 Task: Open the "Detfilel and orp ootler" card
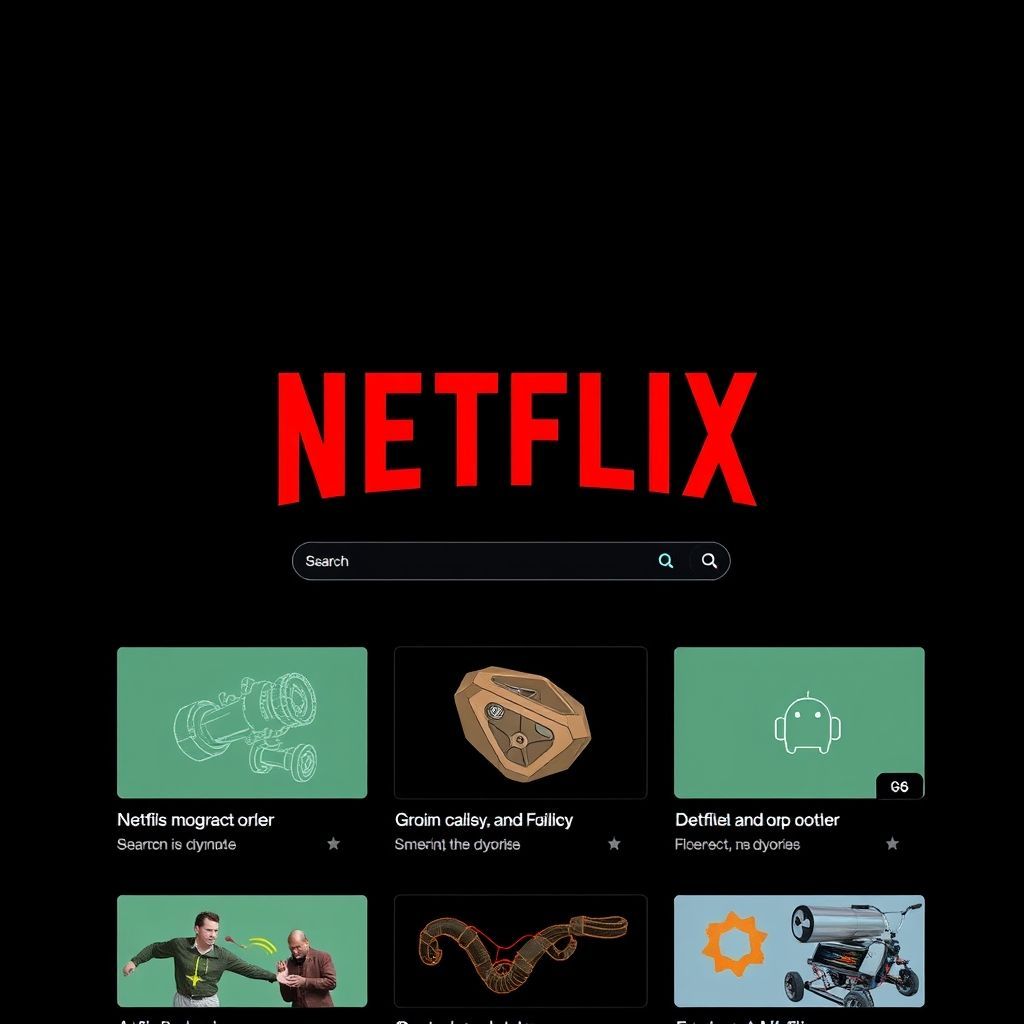pos(799,722)
